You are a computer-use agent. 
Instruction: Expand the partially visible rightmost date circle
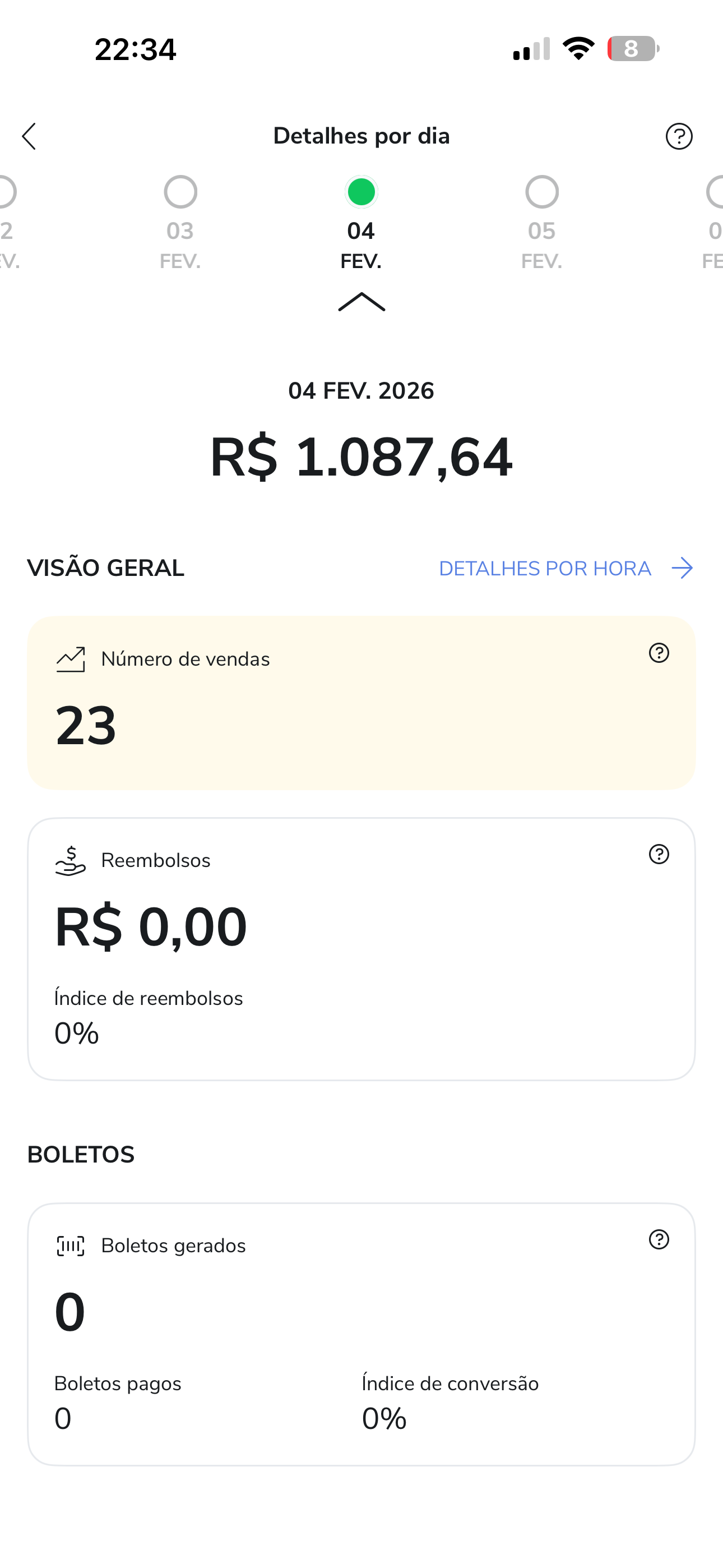click(718, 191)
